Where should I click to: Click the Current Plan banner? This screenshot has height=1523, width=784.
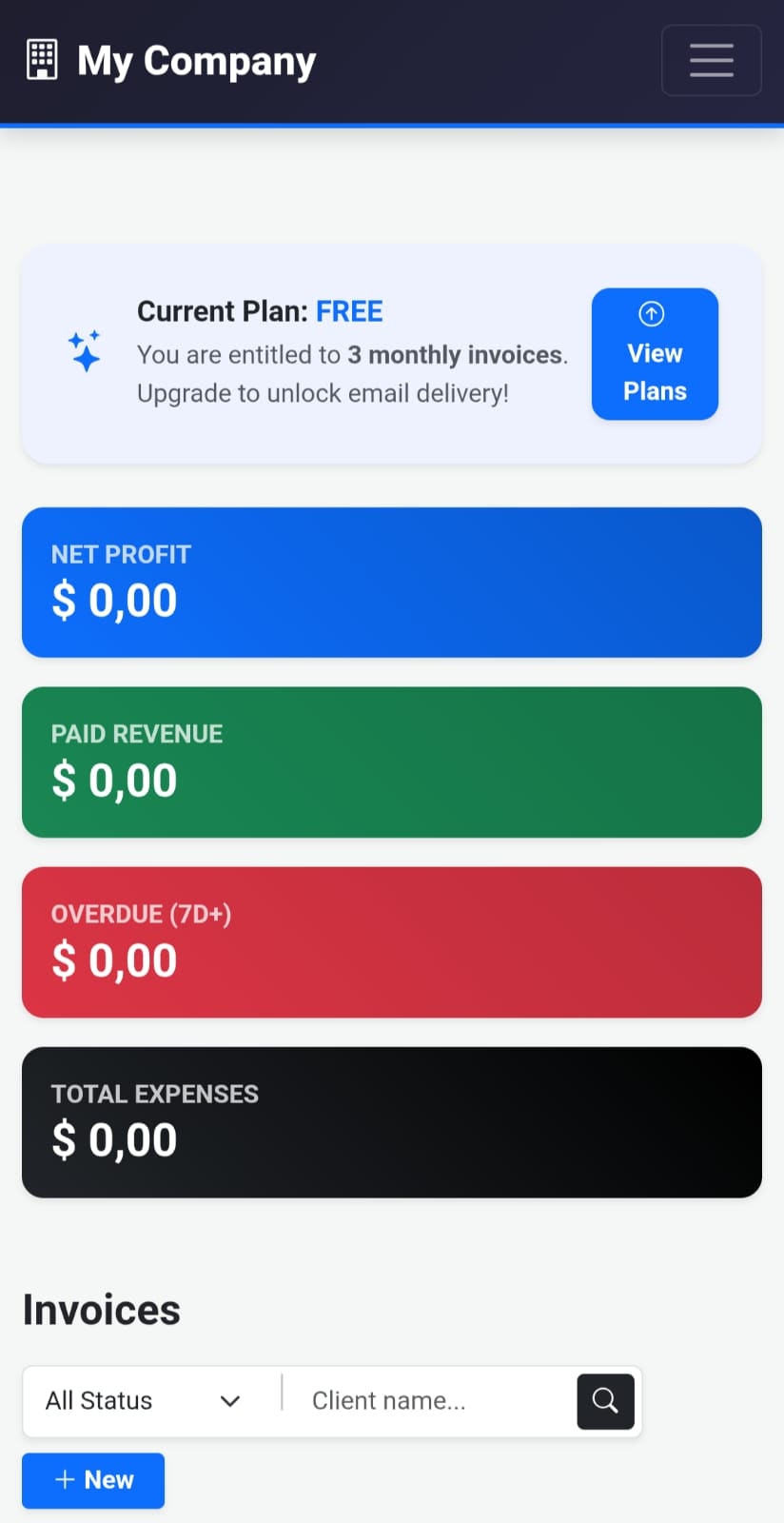pyautogui.click(x=392, y=353)
